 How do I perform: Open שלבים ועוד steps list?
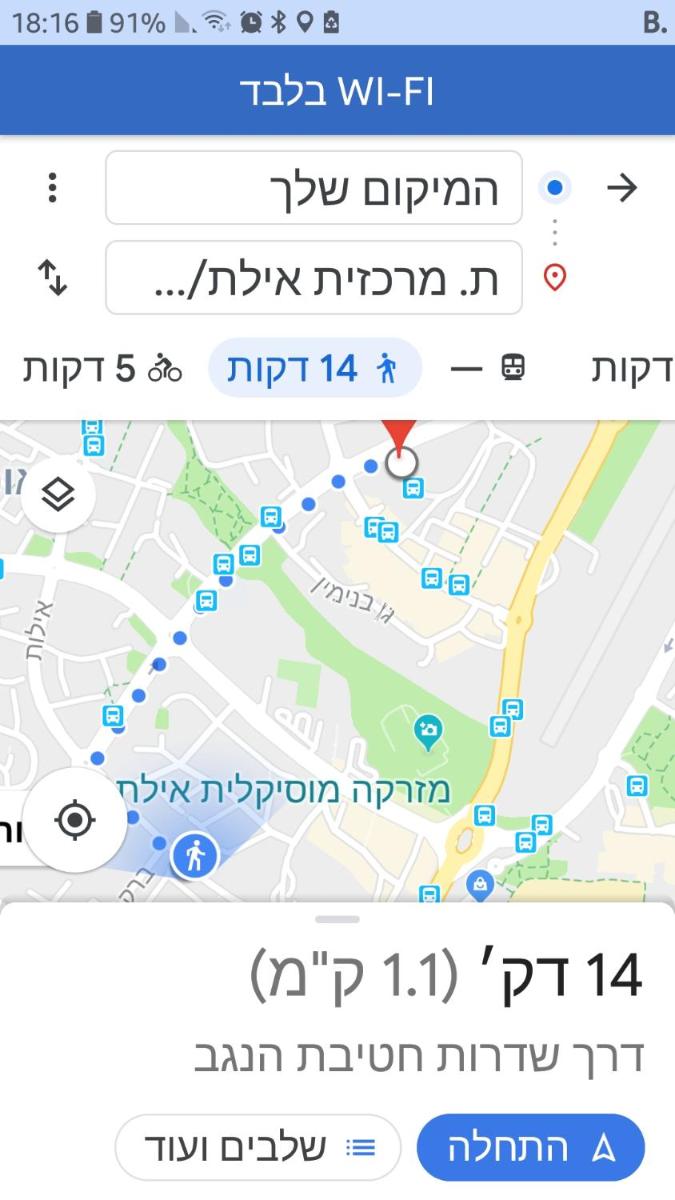257,1148
